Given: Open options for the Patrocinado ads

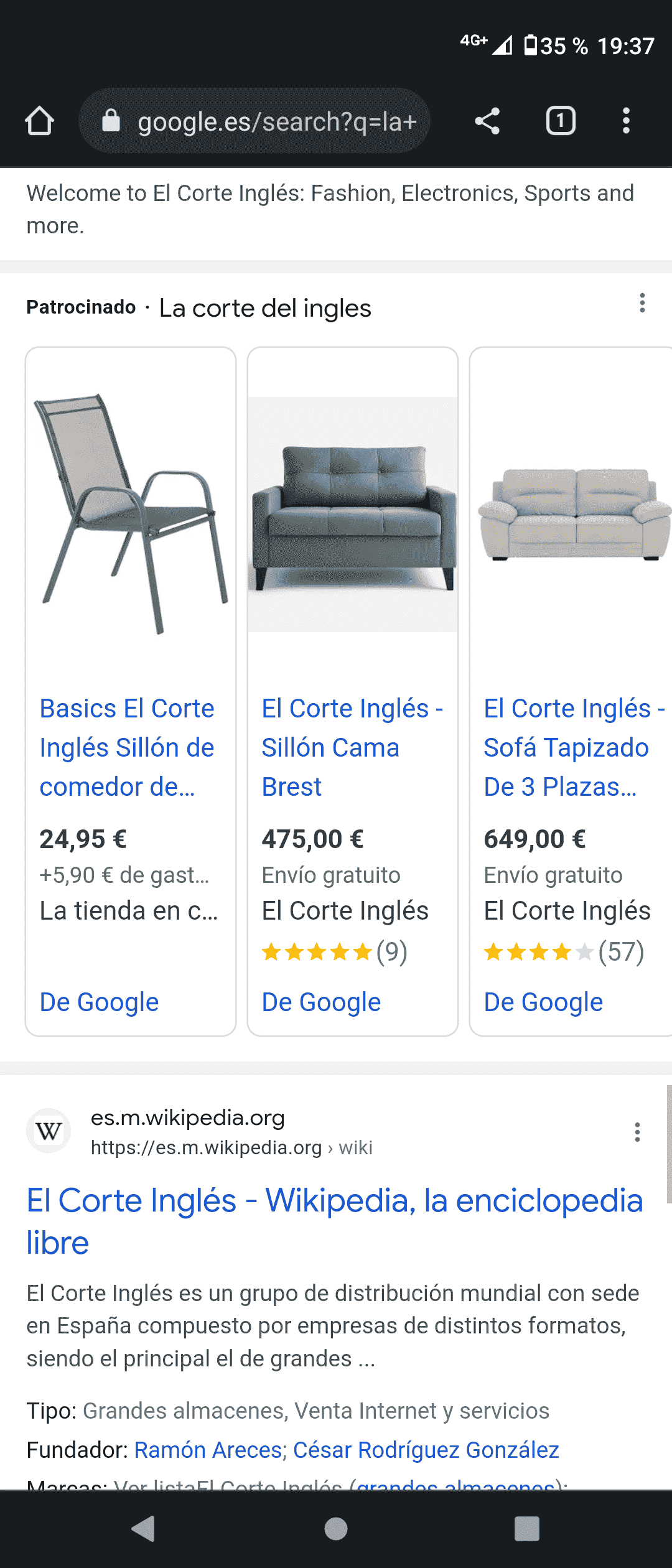Looking at the screenshot, I should (642, 303).
